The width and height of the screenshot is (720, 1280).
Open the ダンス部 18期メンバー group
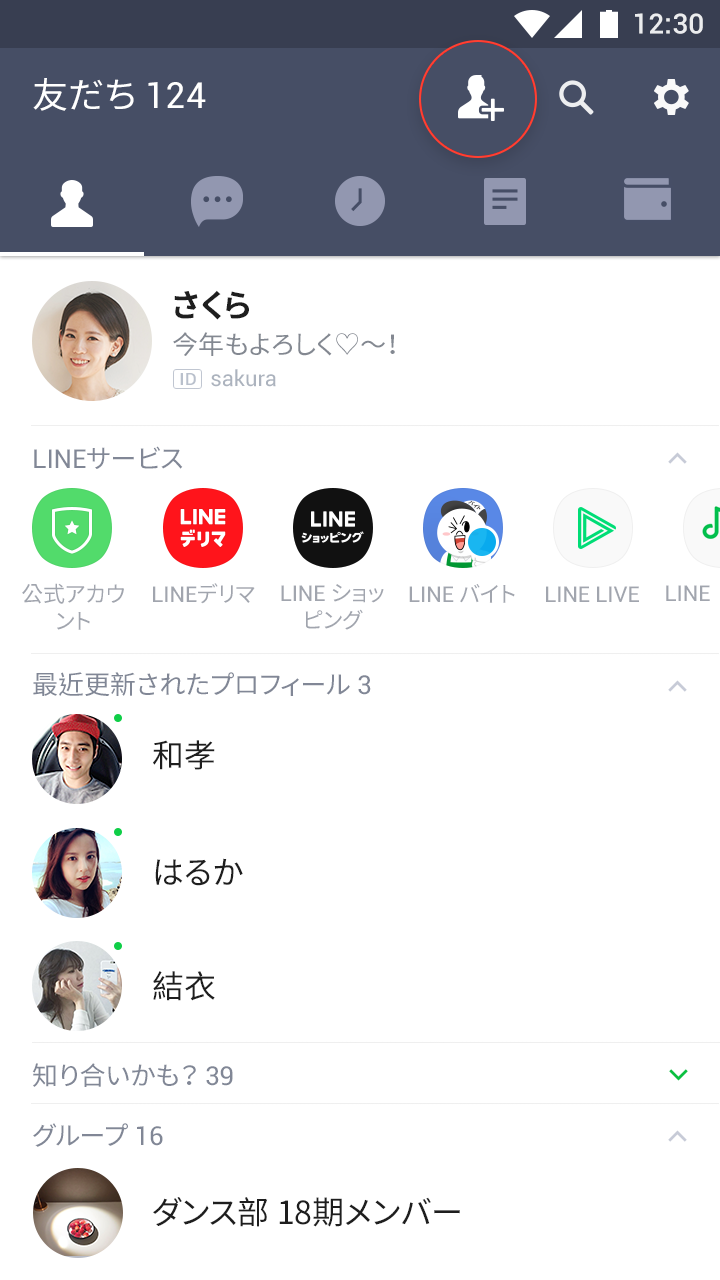click(x=305, y=1213)
